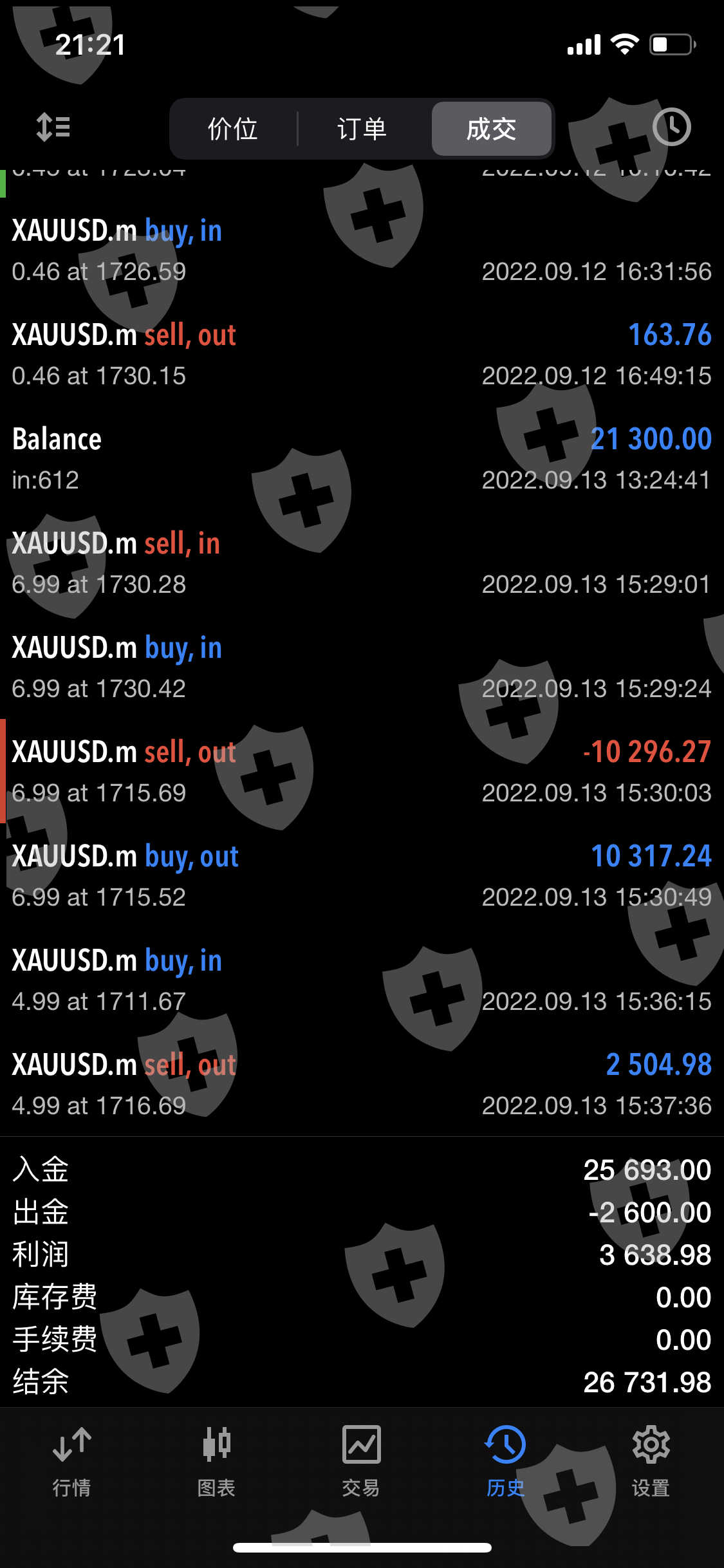The image size is (724, 1568).
Task: Switch to the 价位 segment
Action: click(x=233, y=129)
